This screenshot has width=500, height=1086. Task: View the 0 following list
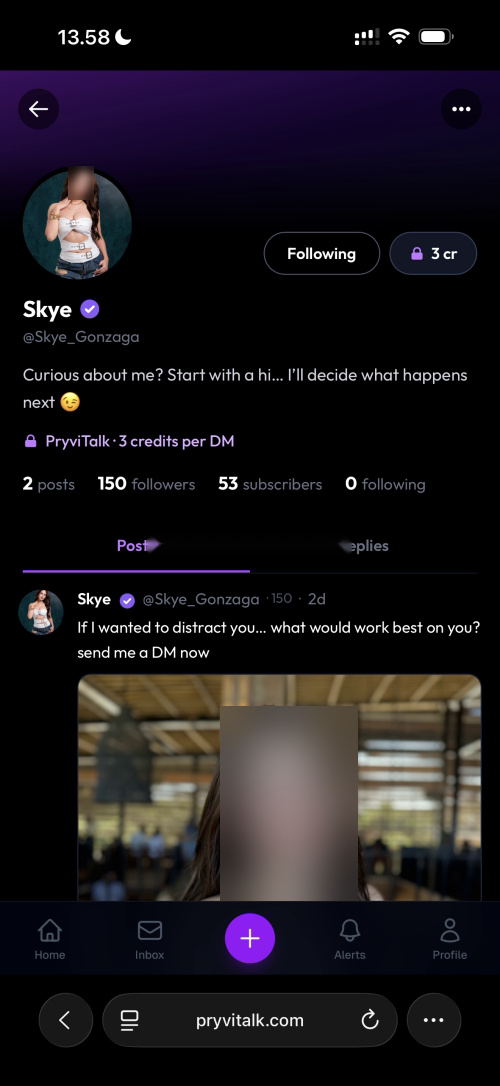tap(385, 484)
